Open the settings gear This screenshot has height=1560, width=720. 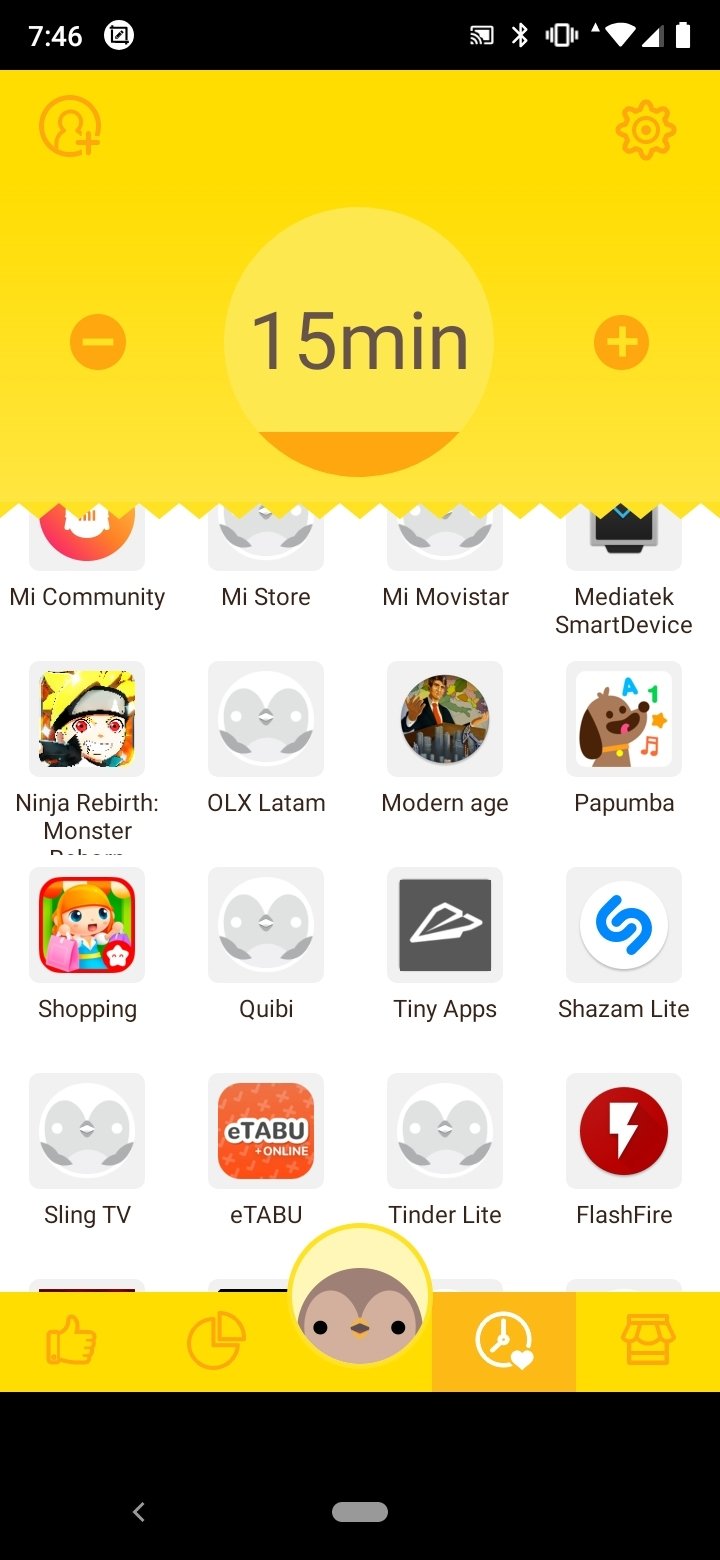pos(645,129)
